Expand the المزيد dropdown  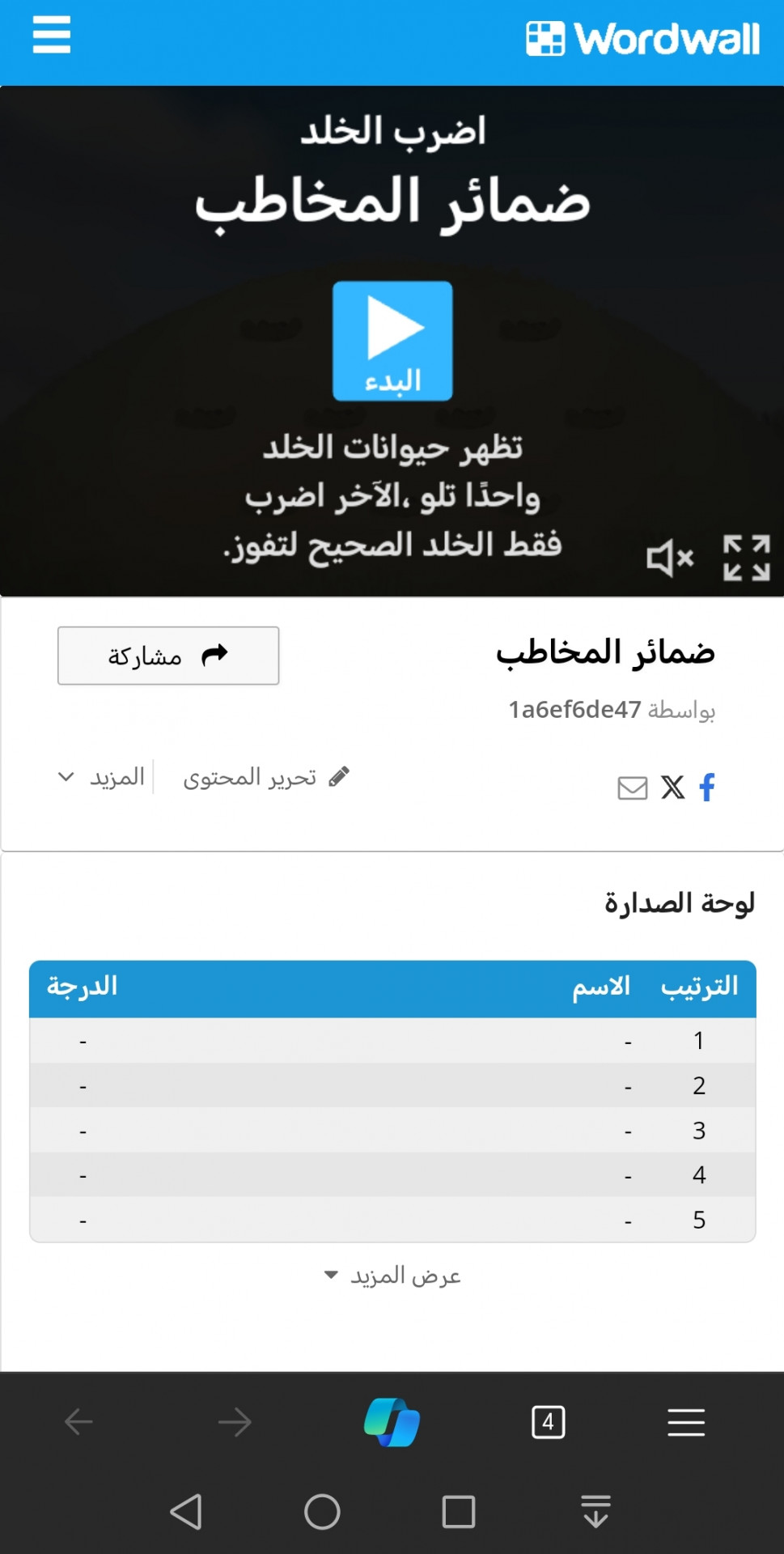(101, 777)
